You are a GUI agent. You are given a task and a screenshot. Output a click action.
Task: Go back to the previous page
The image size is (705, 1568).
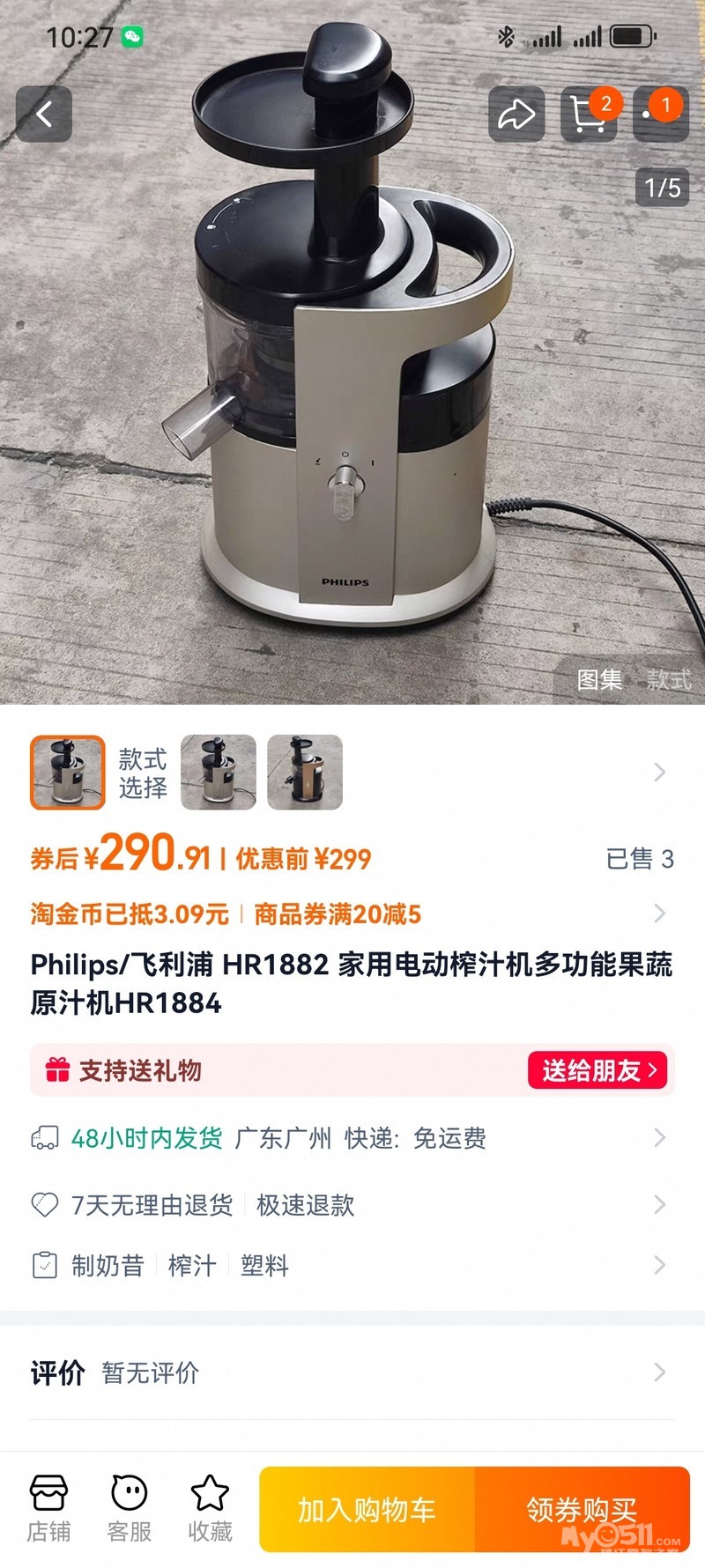pos(44,114)
